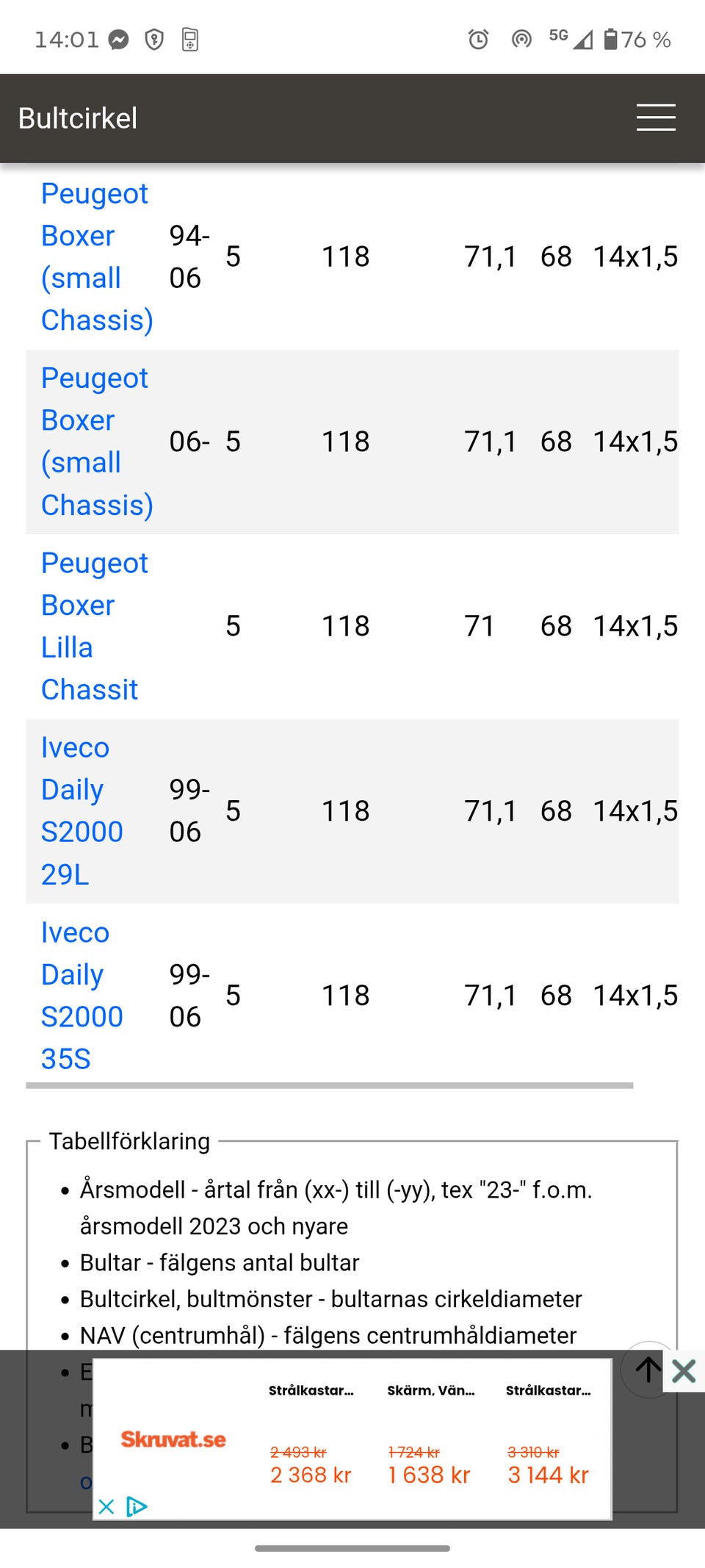Open the Bultcirkel site title
This screenshot has width=705, height=1568.
(x=78, y=118)
